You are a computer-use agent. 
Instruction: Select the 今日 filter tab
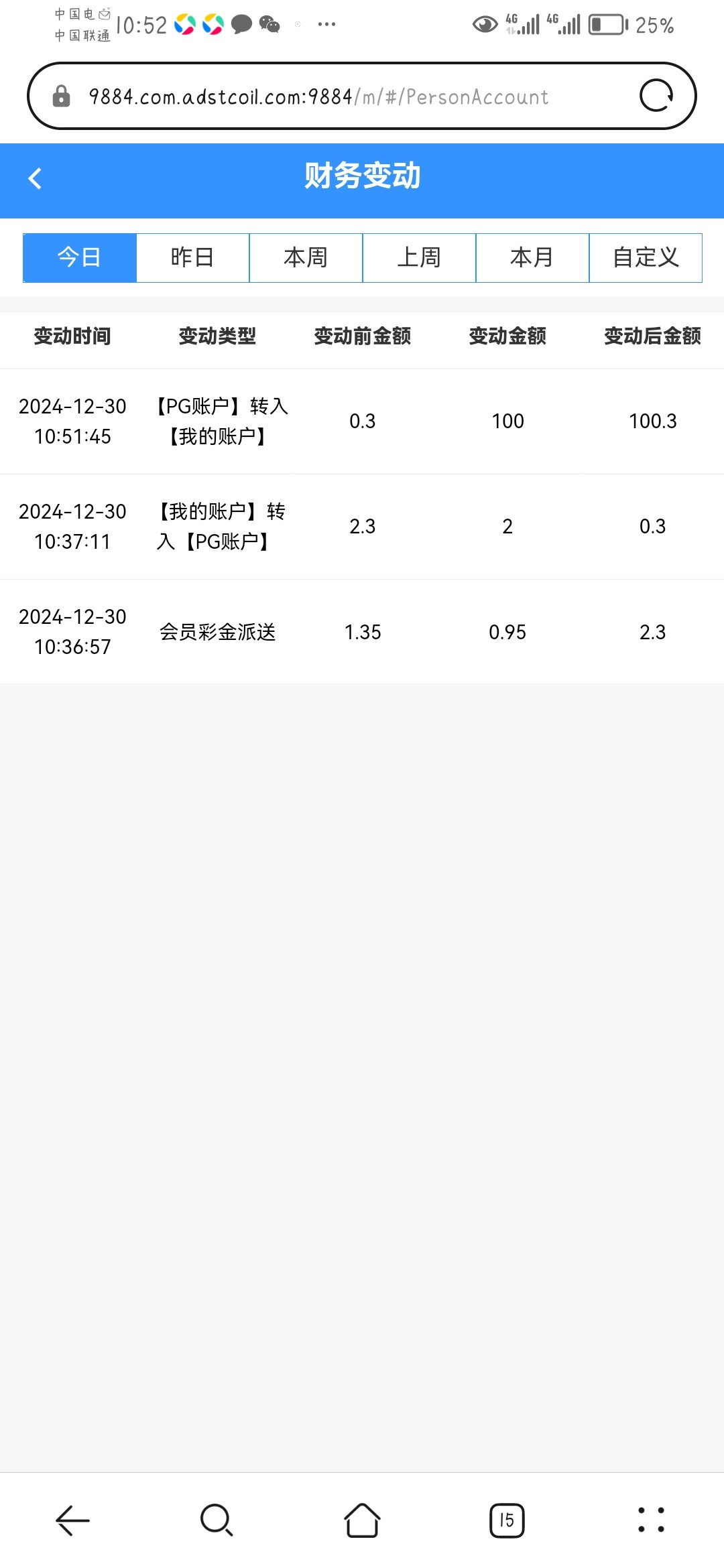tap(80, 258)
